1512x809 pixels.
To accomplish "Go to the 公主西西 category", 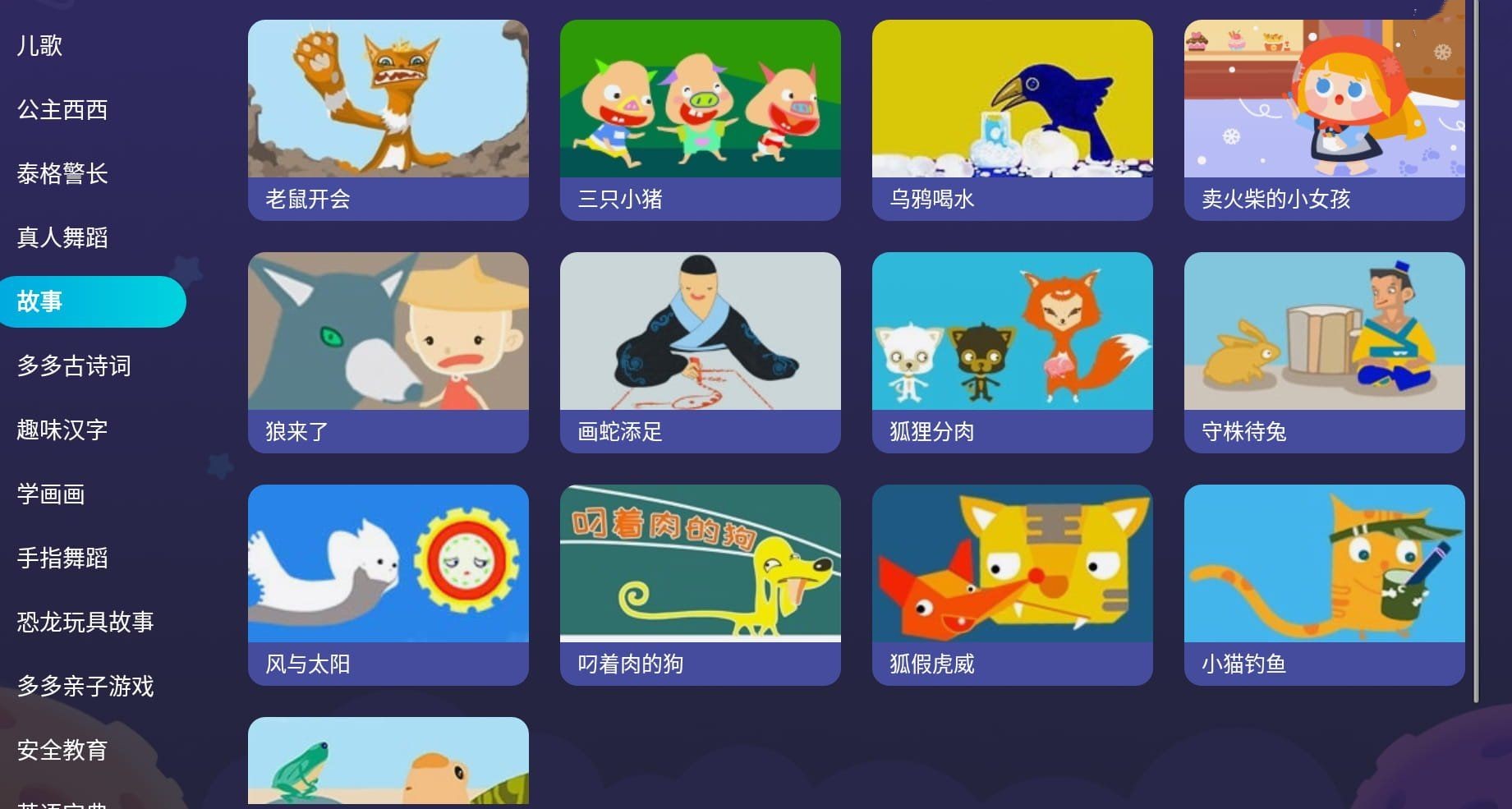I will pyautogui.click(x=62, y=109).
